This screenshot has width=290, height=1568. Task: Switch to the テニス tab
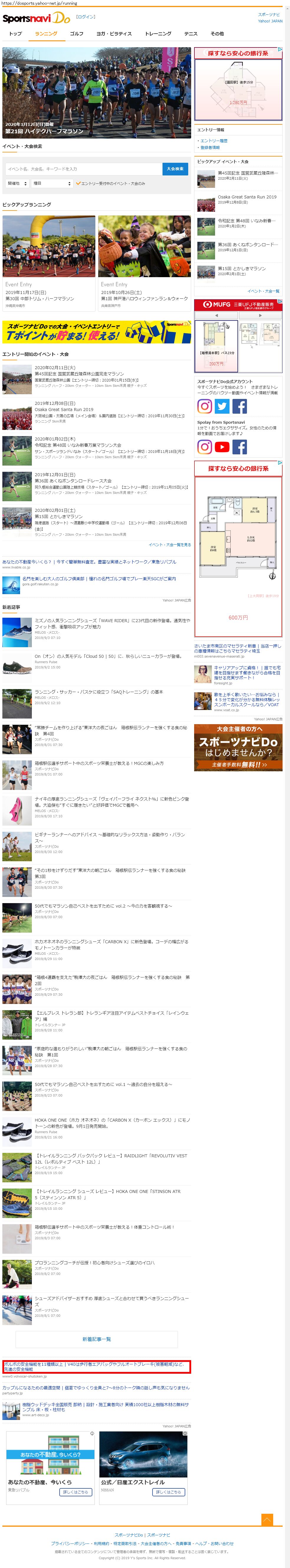point(191,34)
